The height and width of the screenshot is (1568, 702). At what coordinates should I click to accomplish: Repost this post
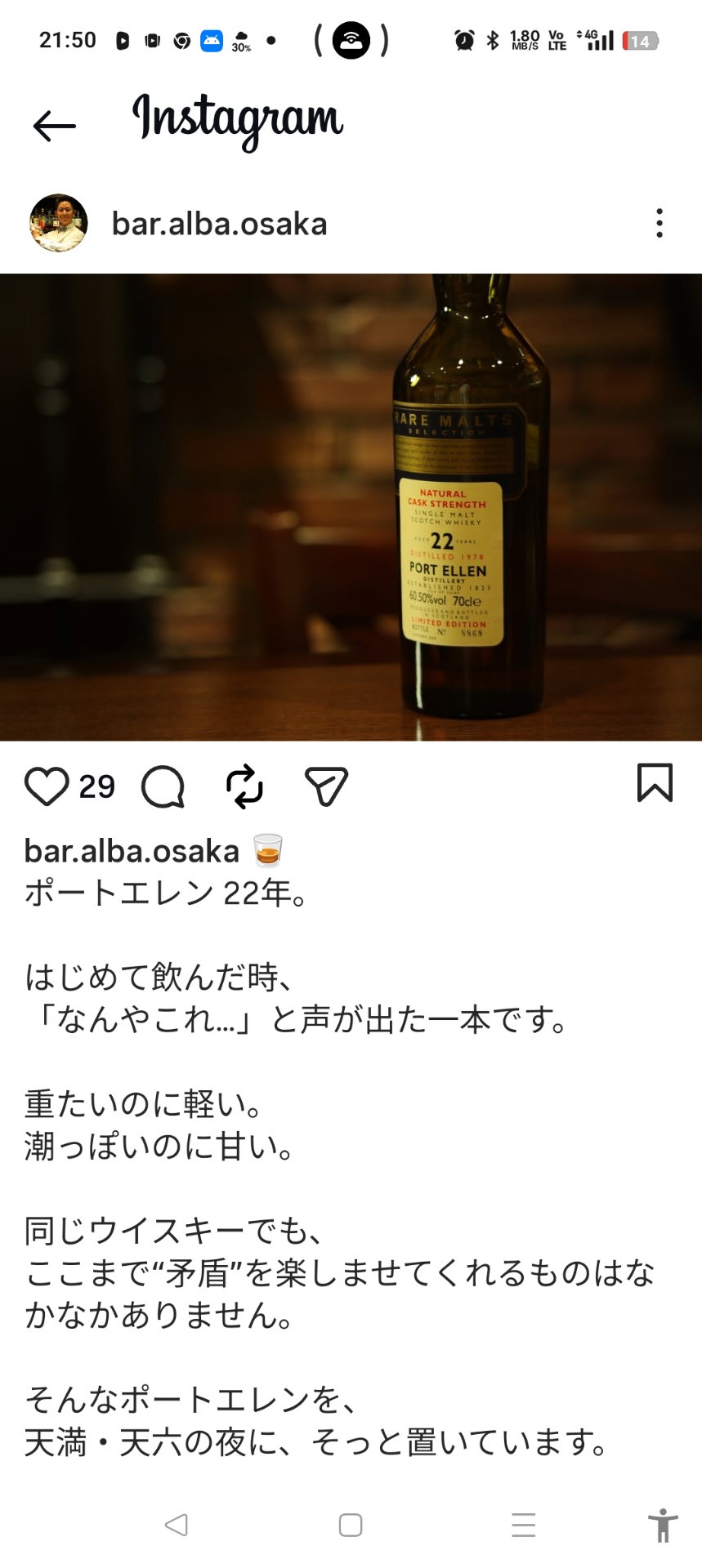pyautogui.click(x=244, y=786)
